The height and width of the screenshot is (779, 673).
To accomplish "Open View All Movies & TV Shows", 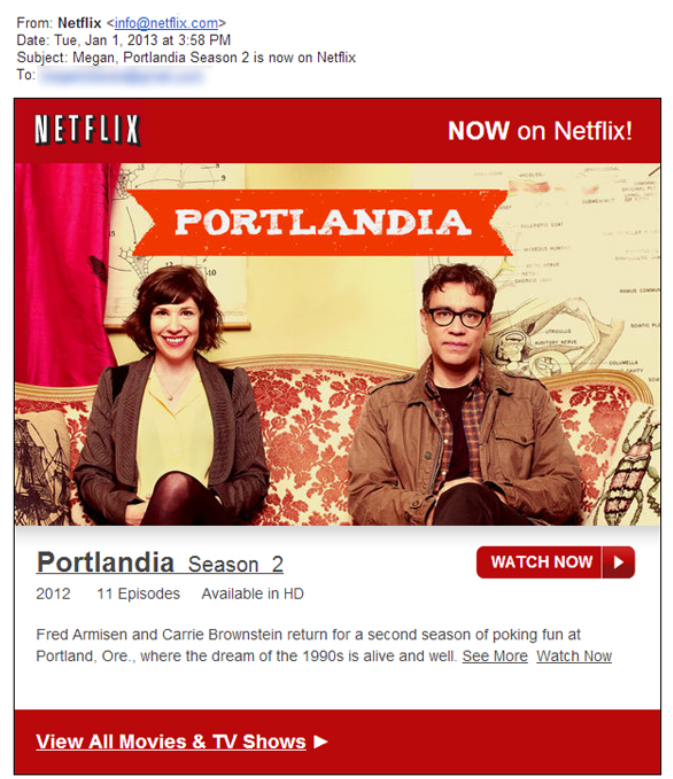I will tap(172, 742).
